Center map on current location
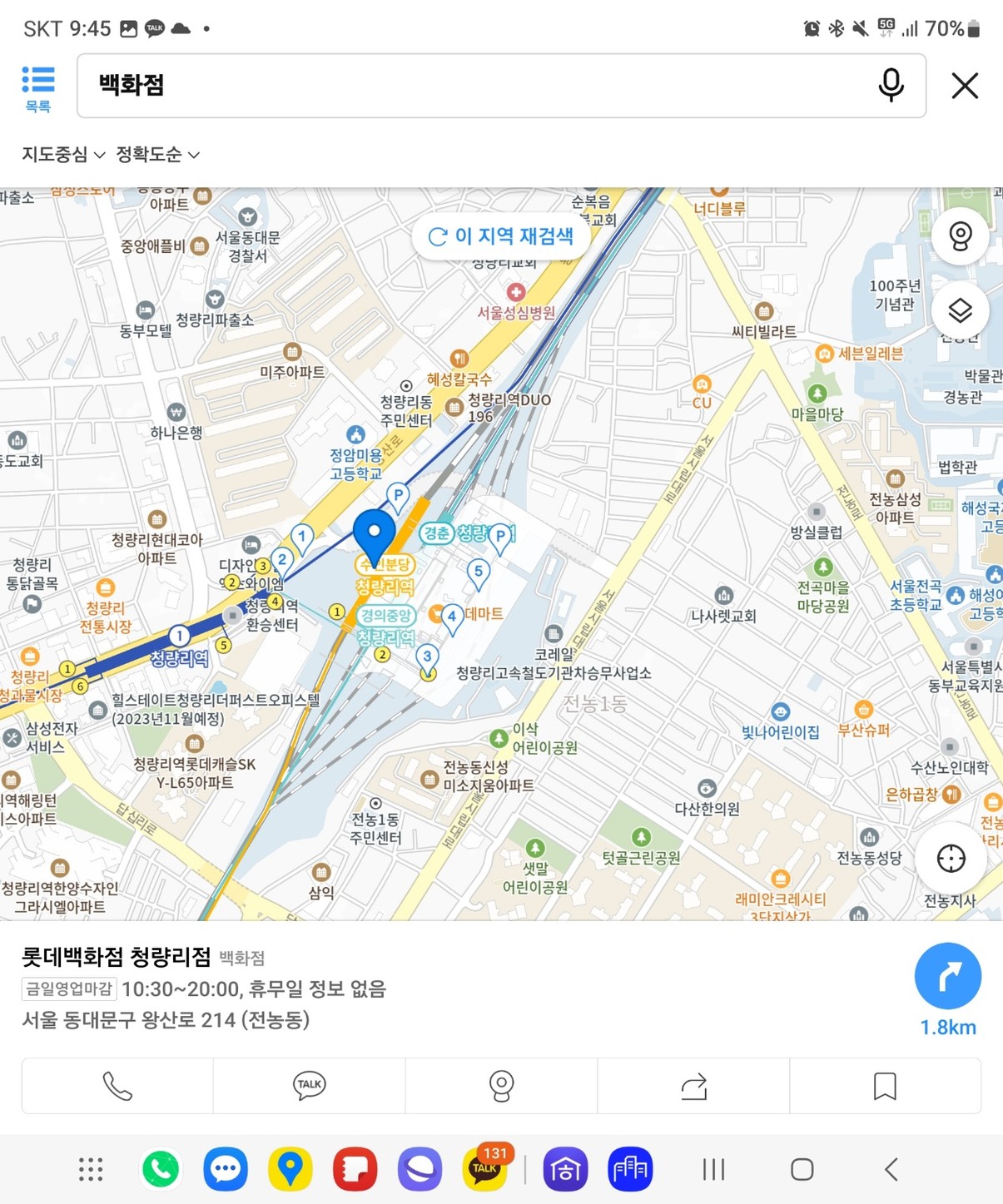The image size is (1003, 1204). (x=951, y=858)
